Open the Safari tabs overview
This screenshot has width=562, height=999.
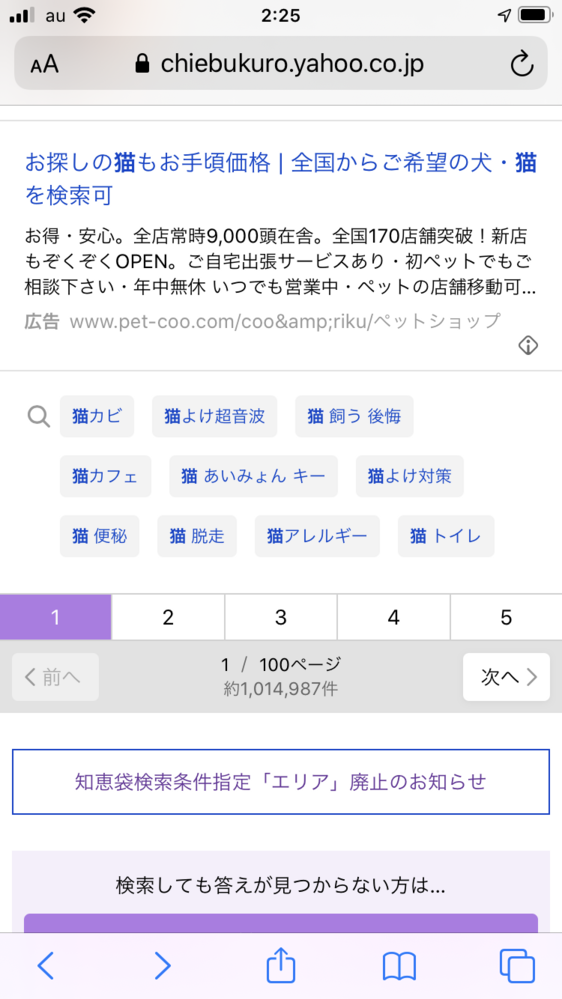(x=517, y=967)
